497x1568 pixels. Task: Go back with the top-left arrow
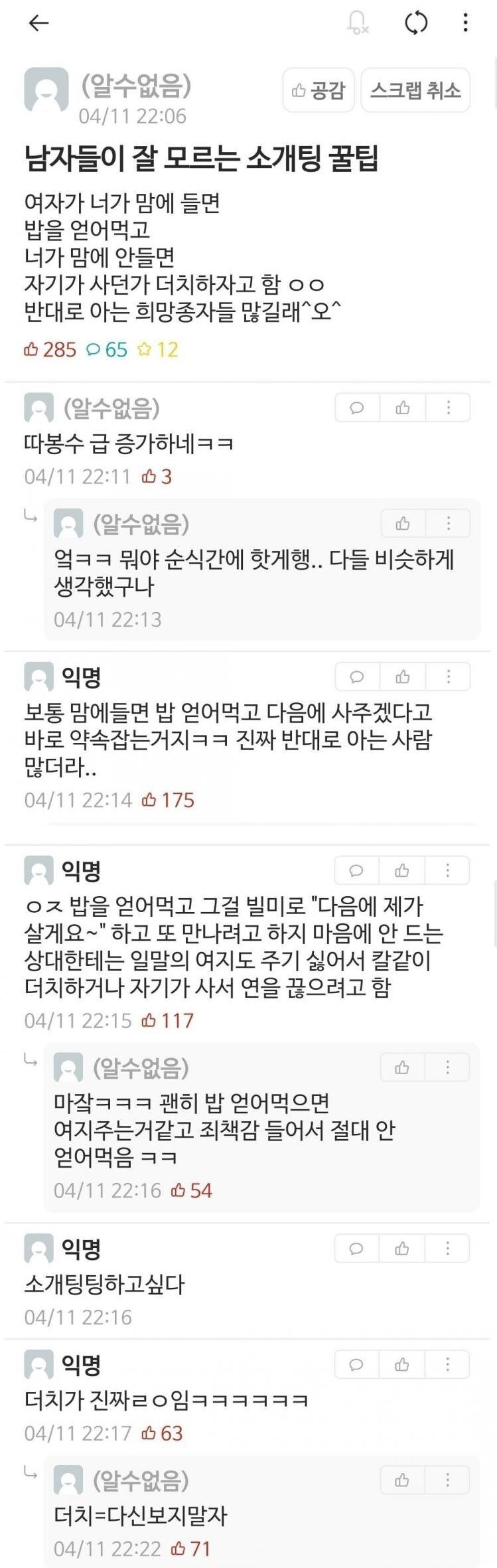tap(38, 23)
